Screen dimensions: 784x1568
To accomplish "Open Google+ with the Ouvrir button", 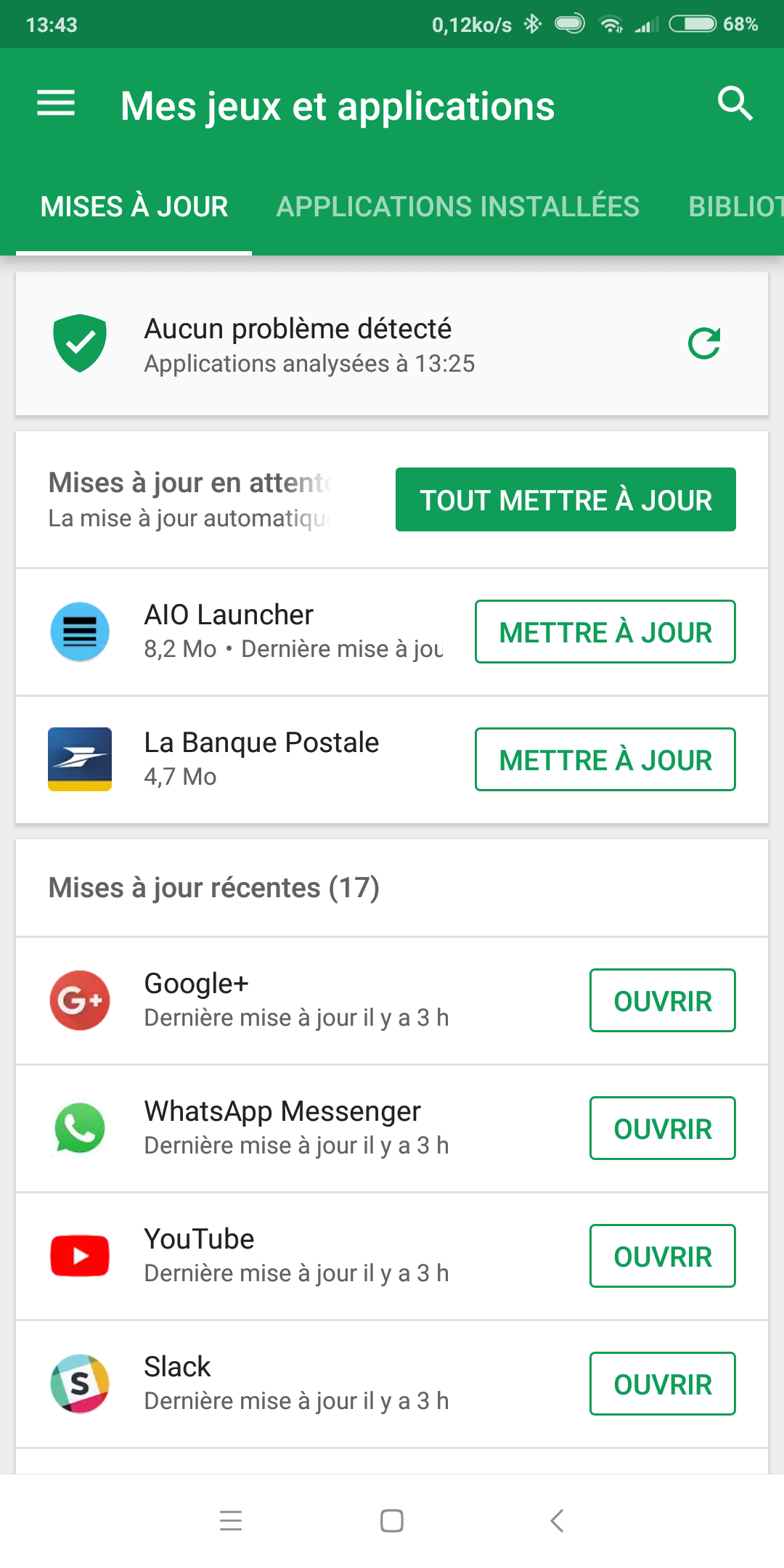I will pos(662,1001).
